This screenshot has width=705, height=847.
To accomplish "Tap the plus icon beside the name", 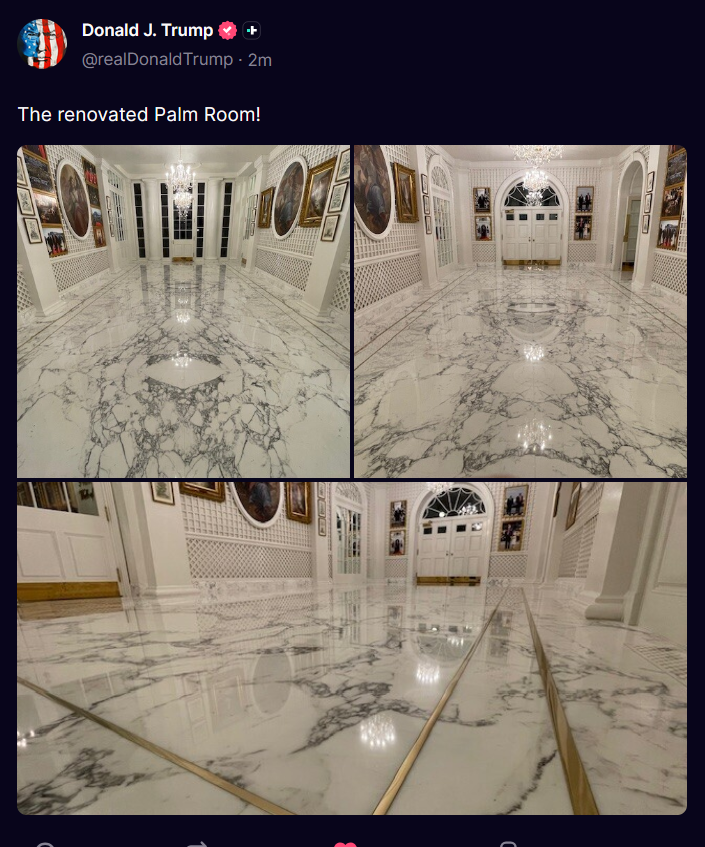I will (252, 31).
